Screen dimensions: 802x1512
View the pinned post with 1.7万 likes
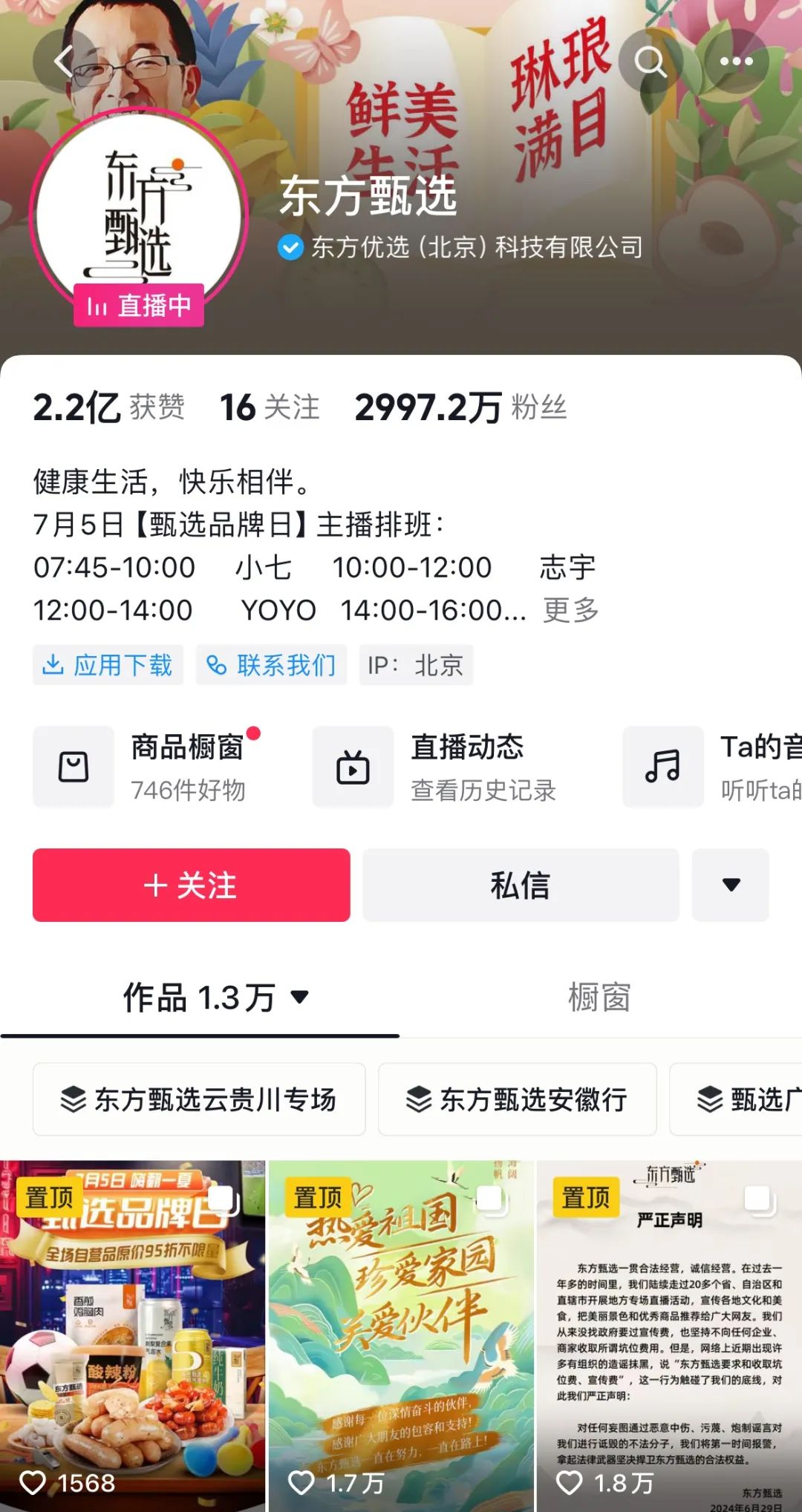tap(401, 1336)
